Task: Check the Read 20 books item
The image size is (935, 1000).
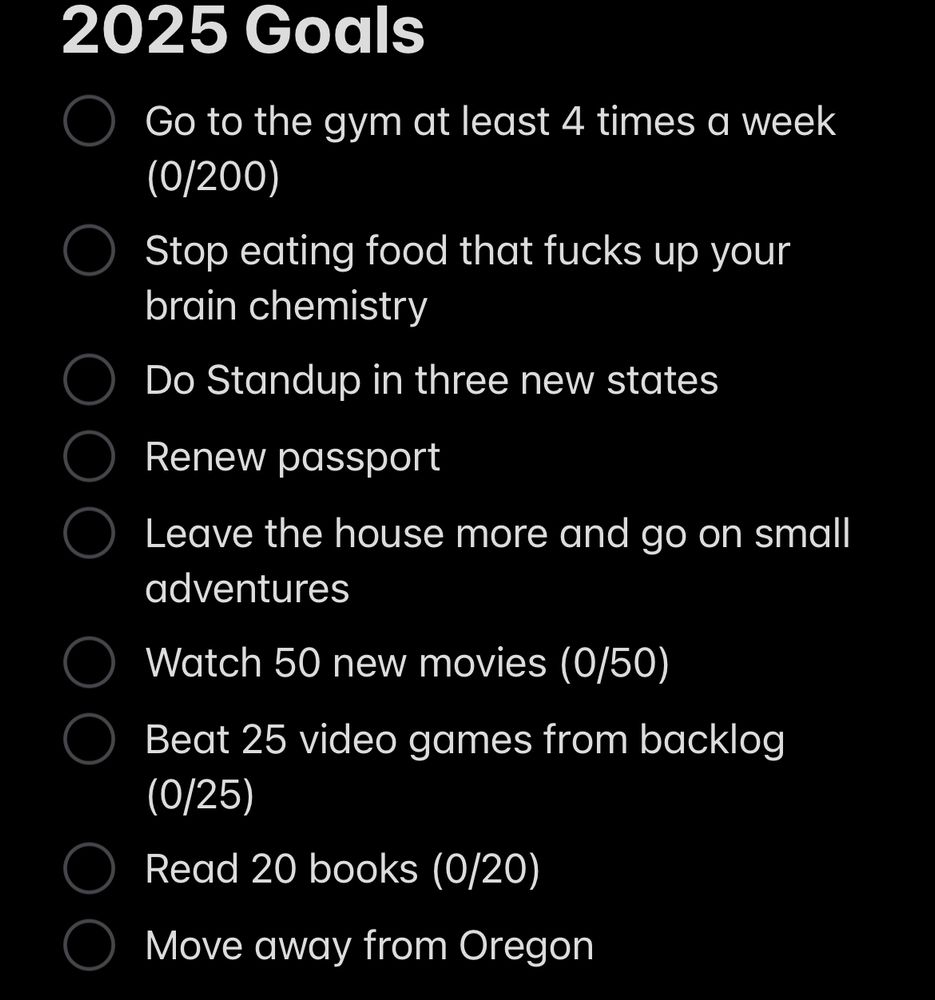Action: pyautogui.click(x=89, y=868)
